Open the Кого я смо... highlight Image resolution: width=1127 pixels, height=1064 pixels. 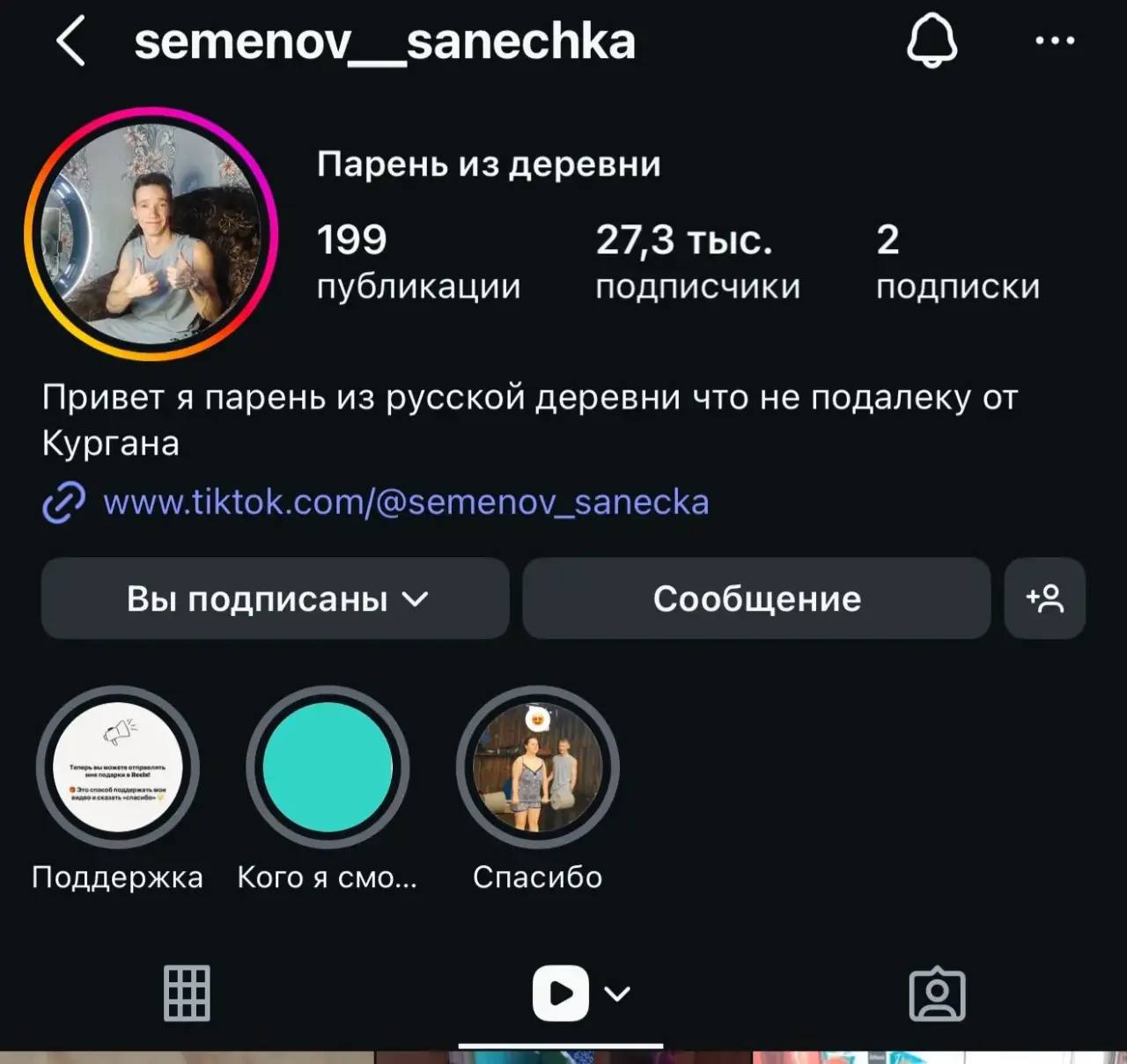[x=328, y=768]
